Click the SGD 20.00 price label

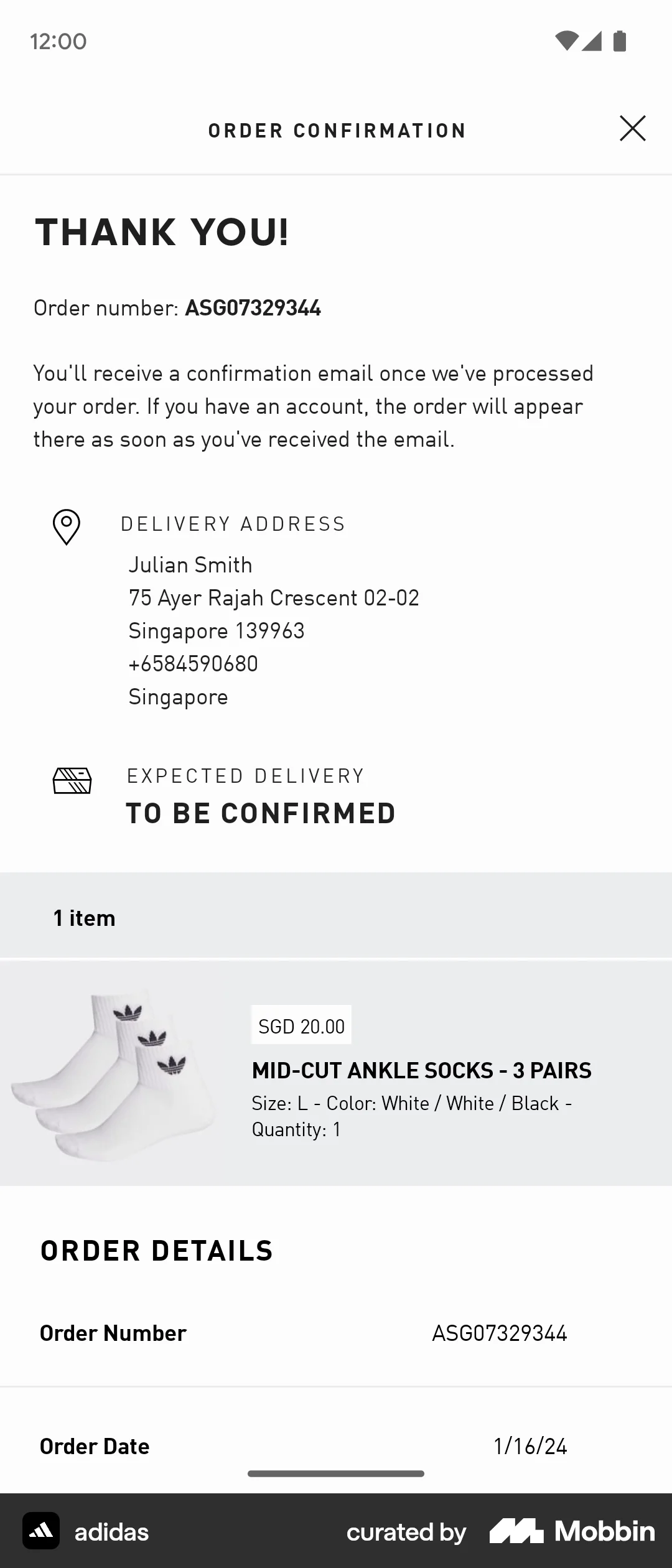(301, 1025)
